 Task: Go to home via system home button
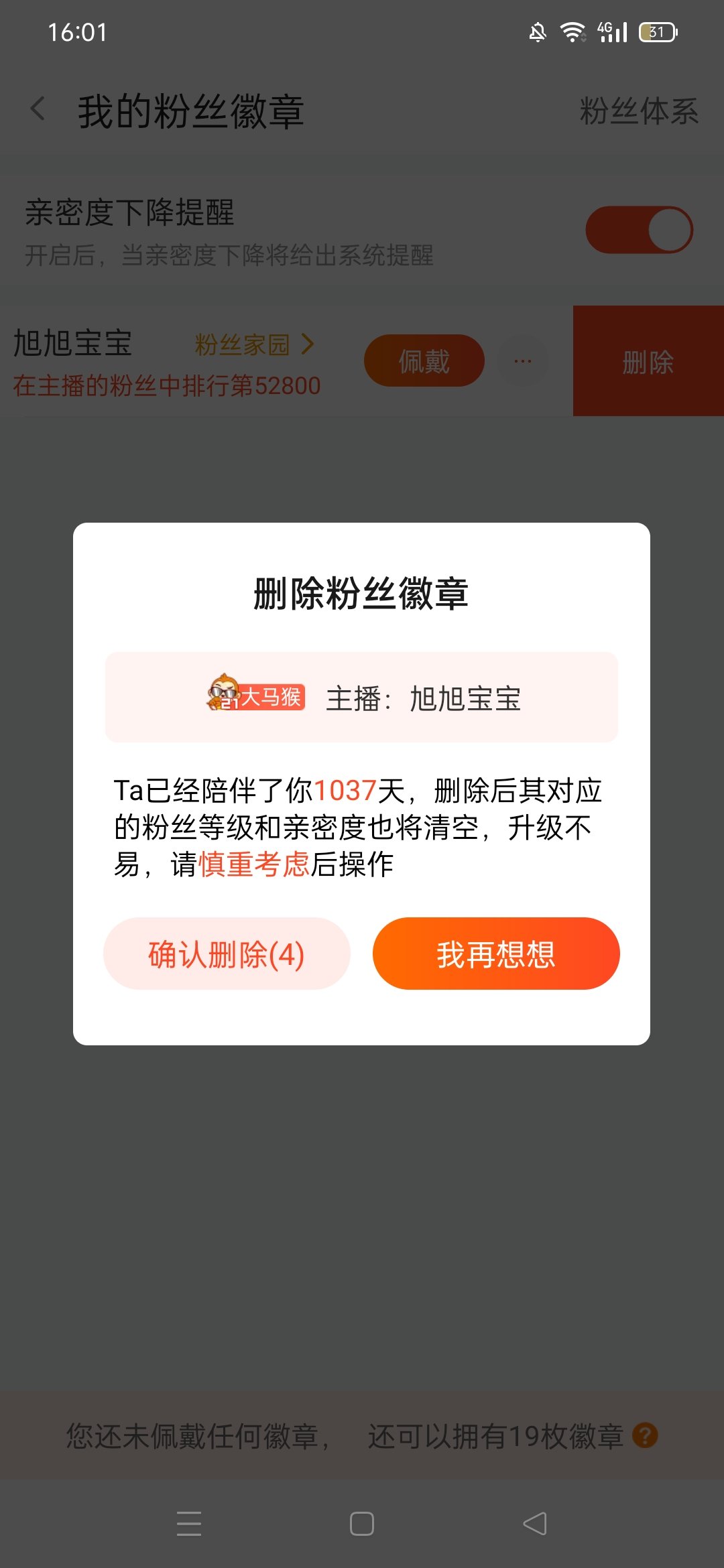pyautogui.click(x=362, y=1524)
